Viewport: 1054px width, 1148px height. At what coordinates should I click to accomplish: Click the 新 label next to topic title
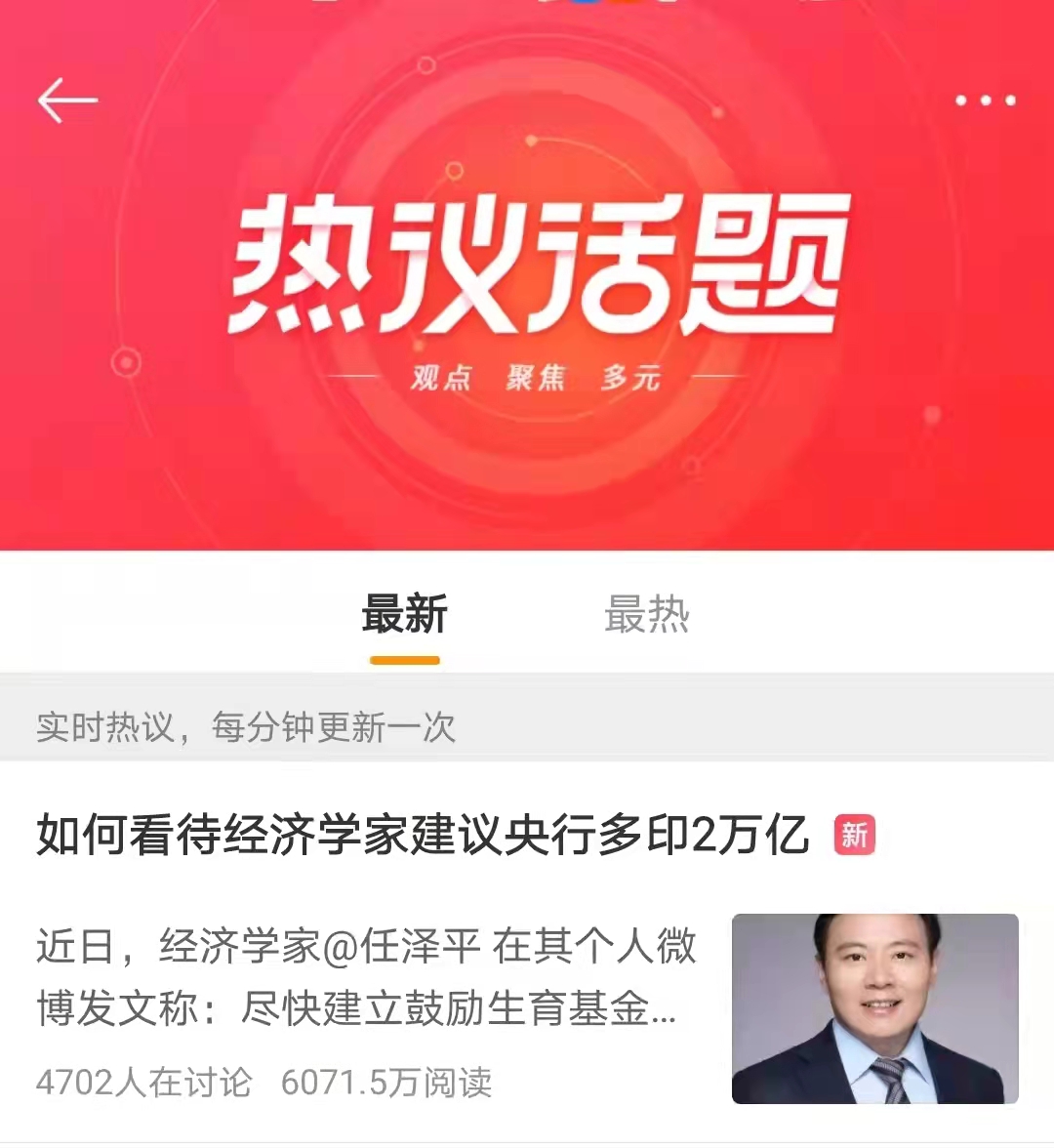pos(853,836)
